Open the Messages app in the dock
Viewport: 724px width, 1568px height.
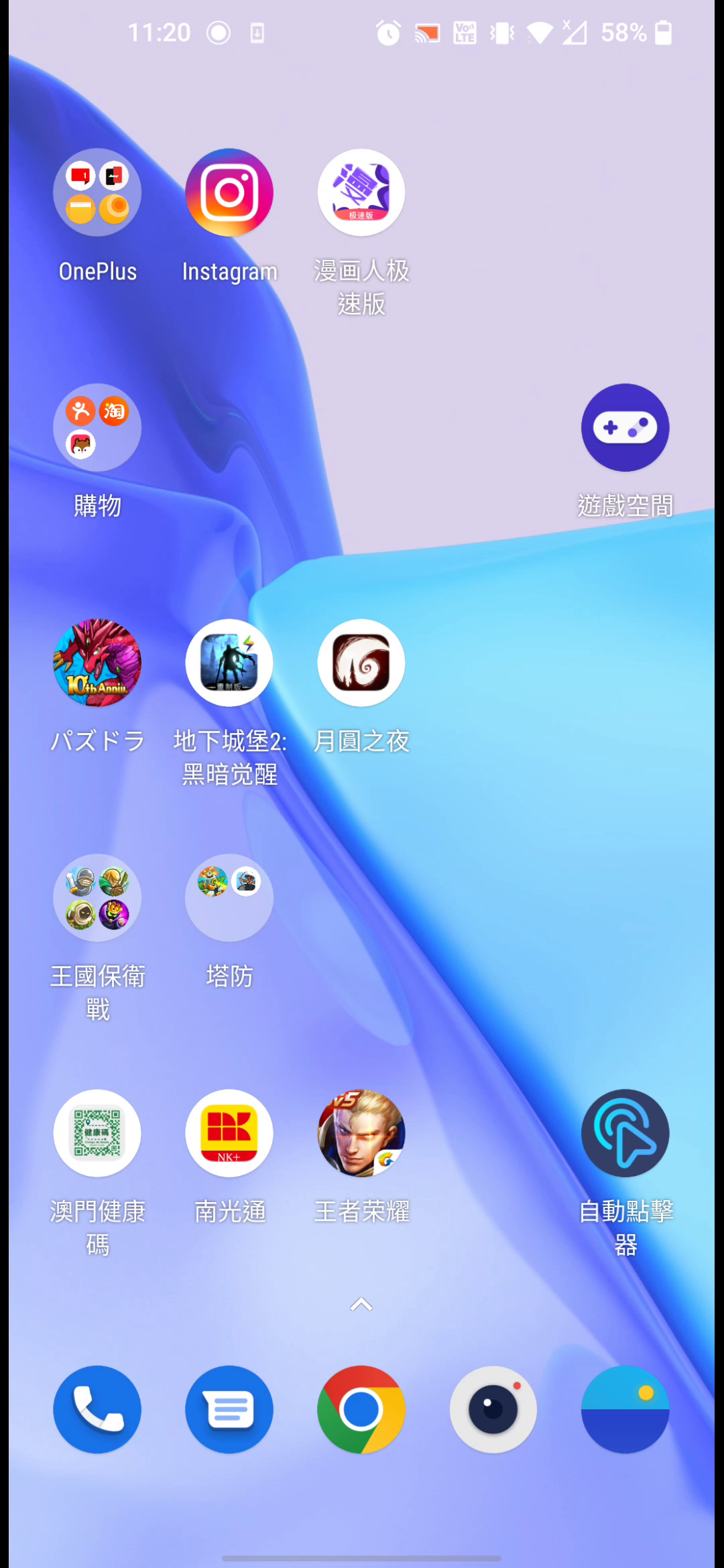click(229, 1409)
